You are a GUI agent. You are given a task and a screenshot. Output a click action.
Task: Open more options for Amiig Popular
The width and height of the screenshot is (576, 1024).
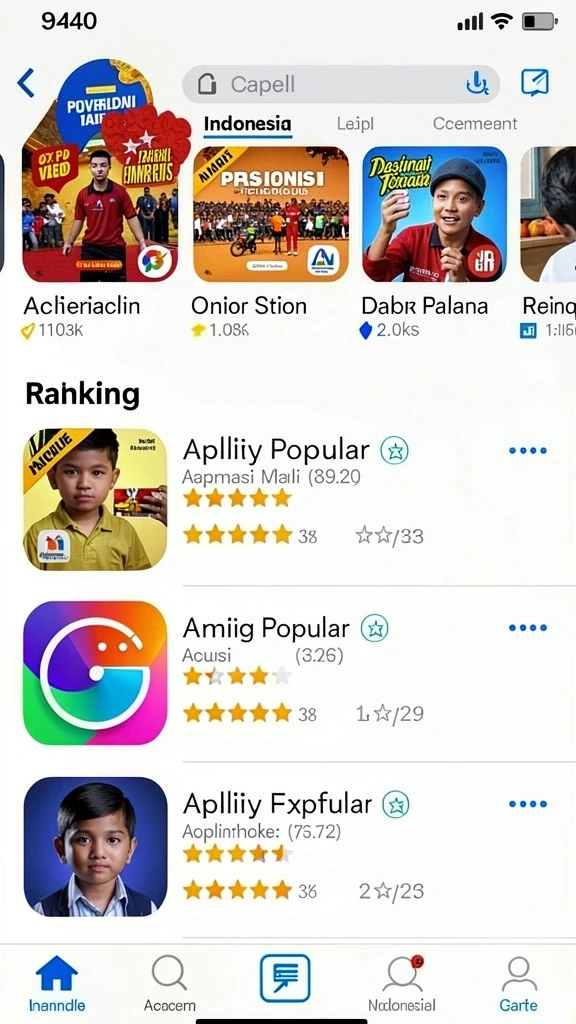528,628
